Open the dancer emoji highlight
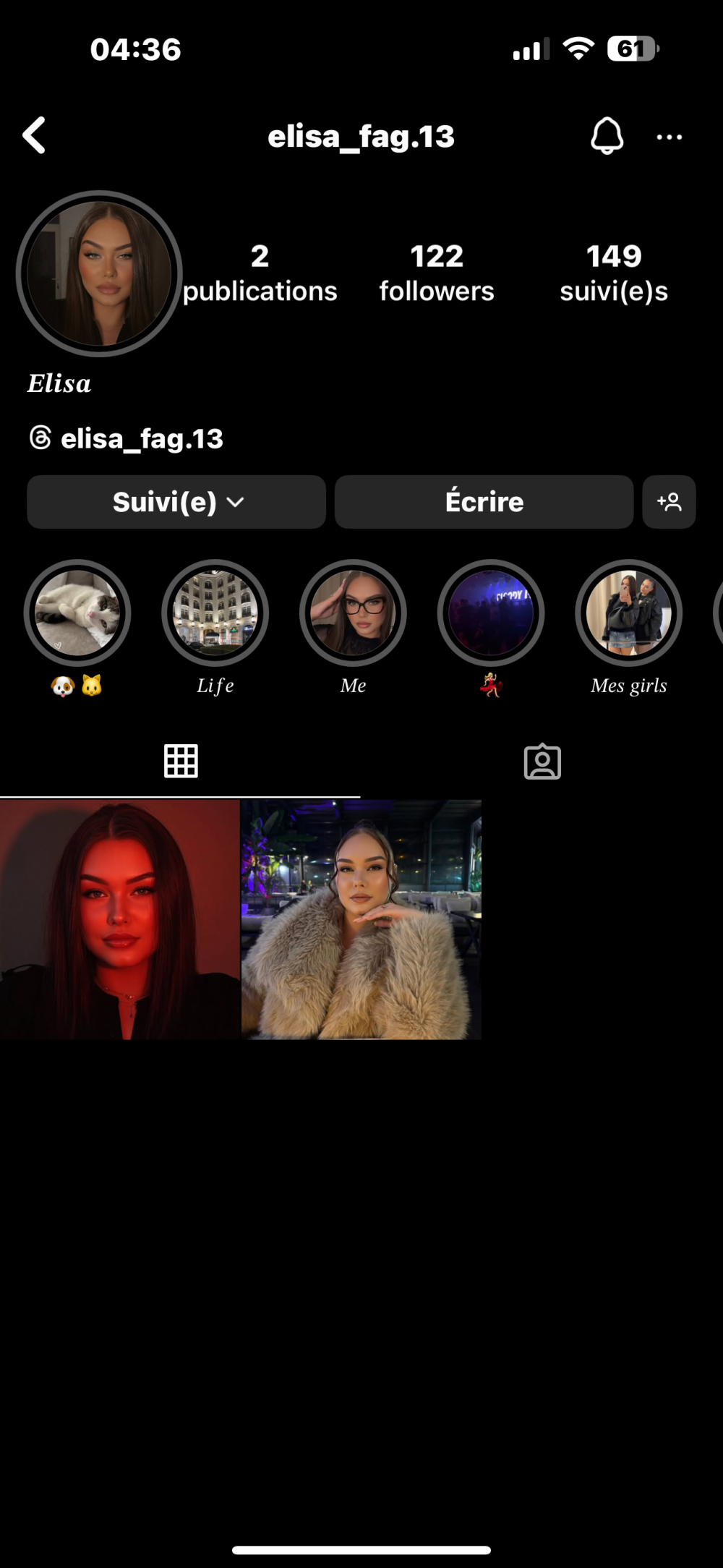The image size is (723, 1568). tap(491, 613)
